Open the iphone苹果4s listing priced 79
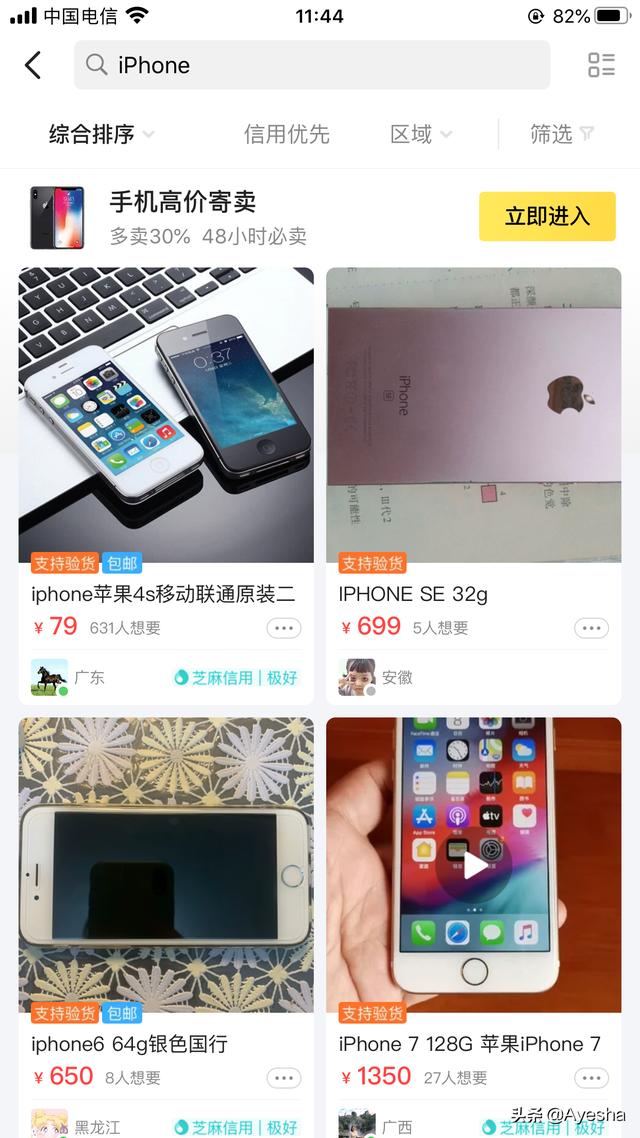This screenshot has width=640, height=1138. coord(166,415)
